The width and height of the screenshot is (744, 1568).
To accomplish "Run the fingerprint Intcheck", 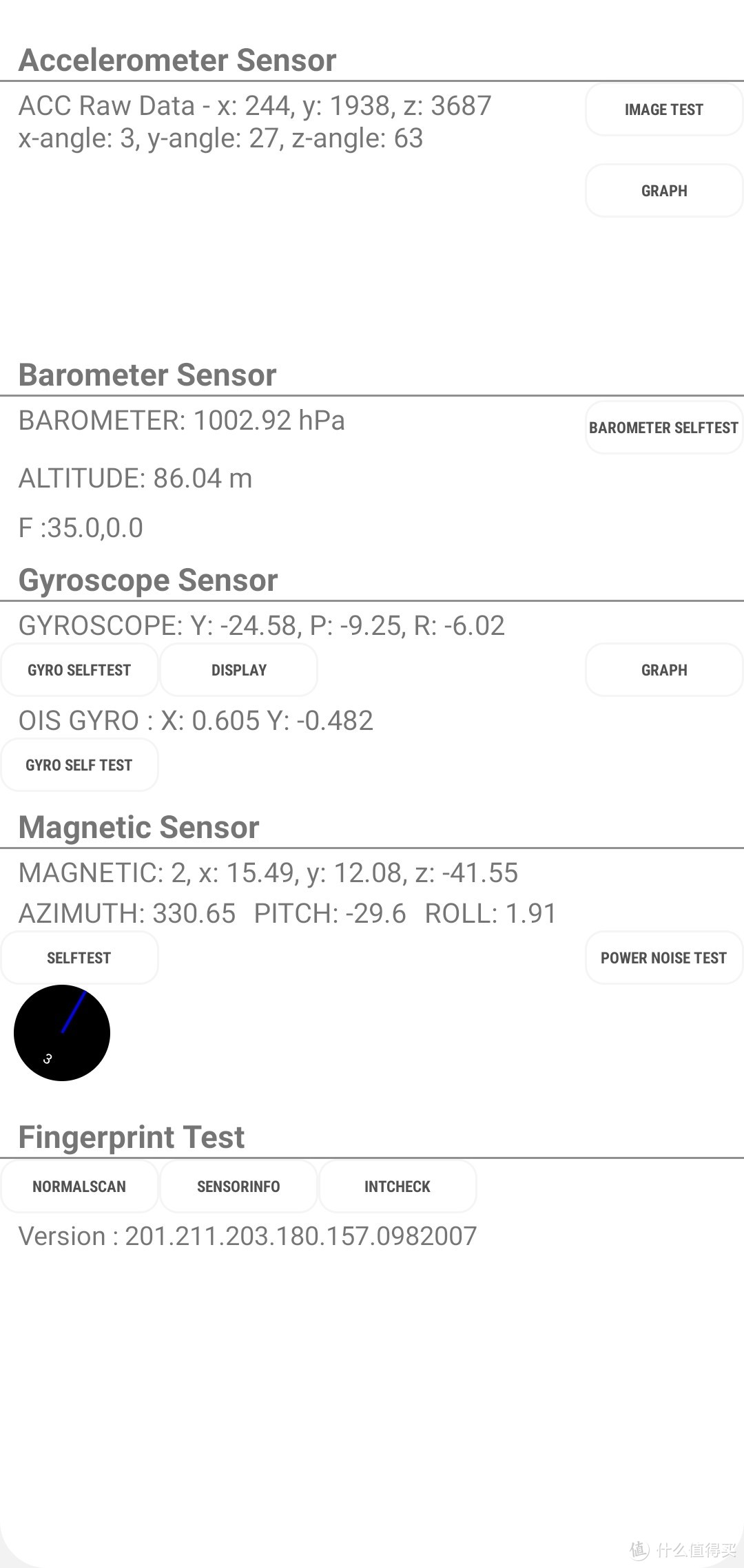I will click(397, 1186).
